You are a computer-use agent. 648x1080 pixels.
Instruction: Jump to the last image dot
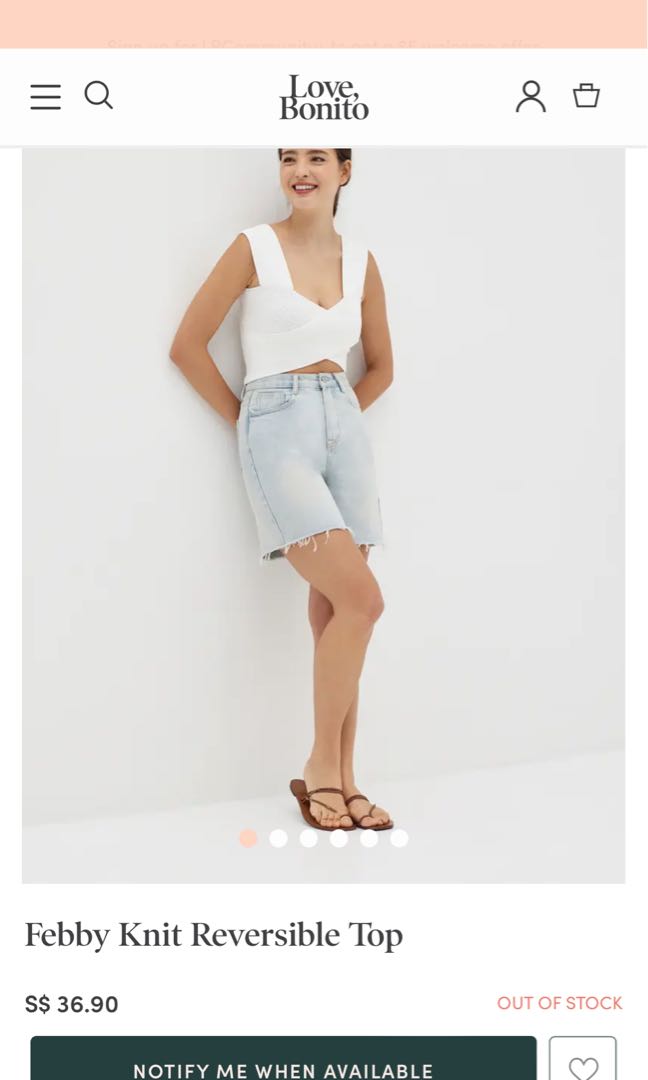click(x=399, y=838)
